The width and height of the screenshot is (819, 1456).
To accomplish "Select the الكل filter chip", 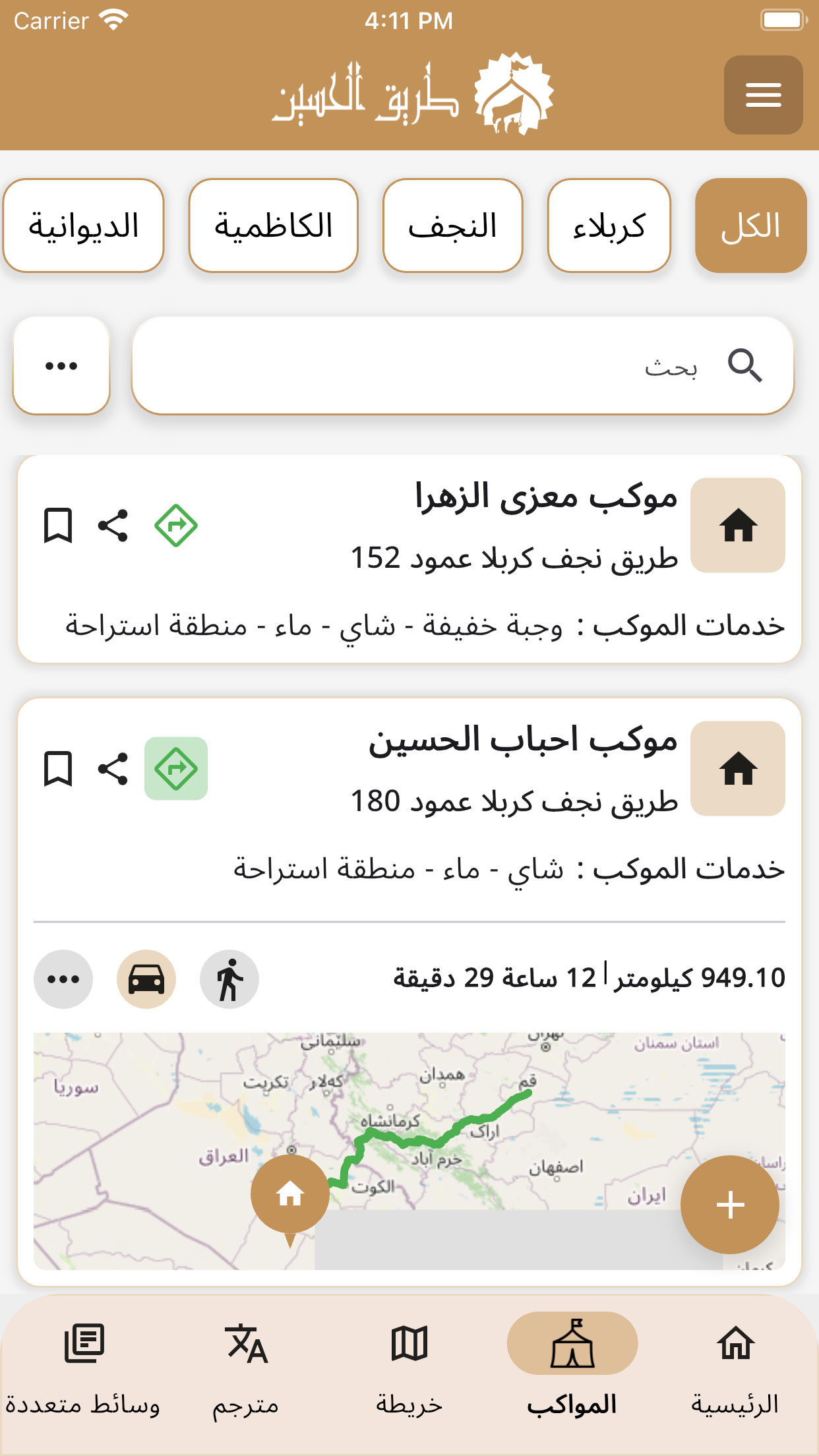I will 750,226.
